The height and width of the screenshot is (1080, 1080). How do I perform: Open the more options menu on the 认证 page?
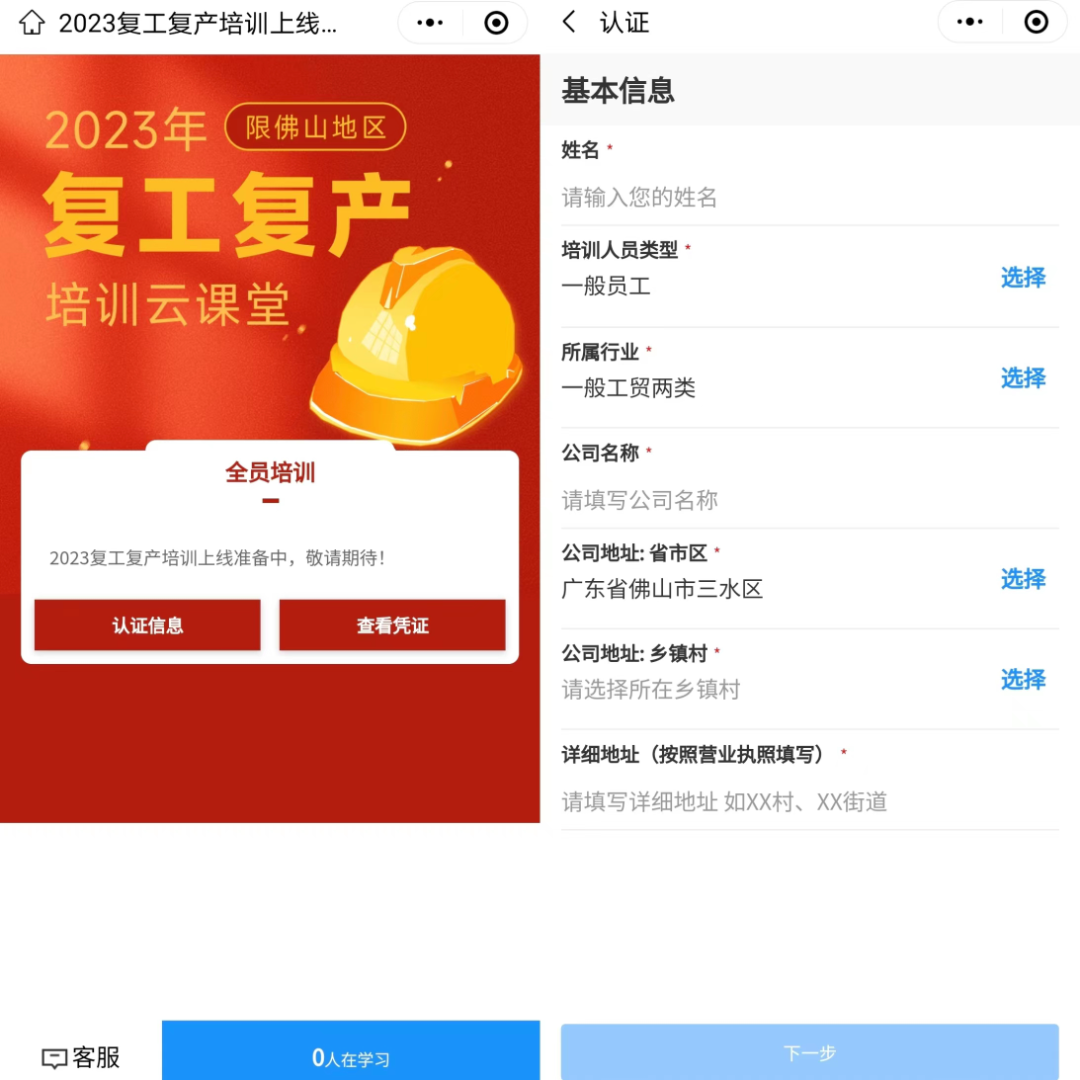(970, 22)
